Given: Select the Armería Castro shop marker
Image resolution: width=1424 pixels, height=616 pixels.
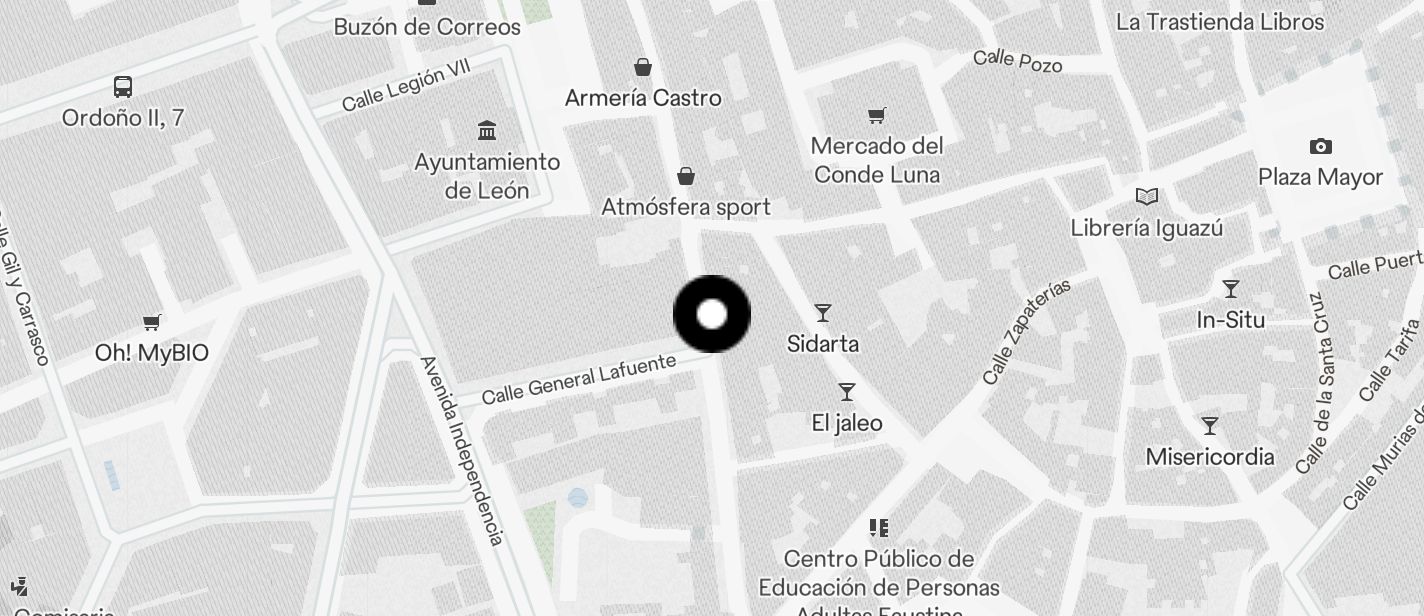Looking at the screenshot, I should click(x=643, y=68).
